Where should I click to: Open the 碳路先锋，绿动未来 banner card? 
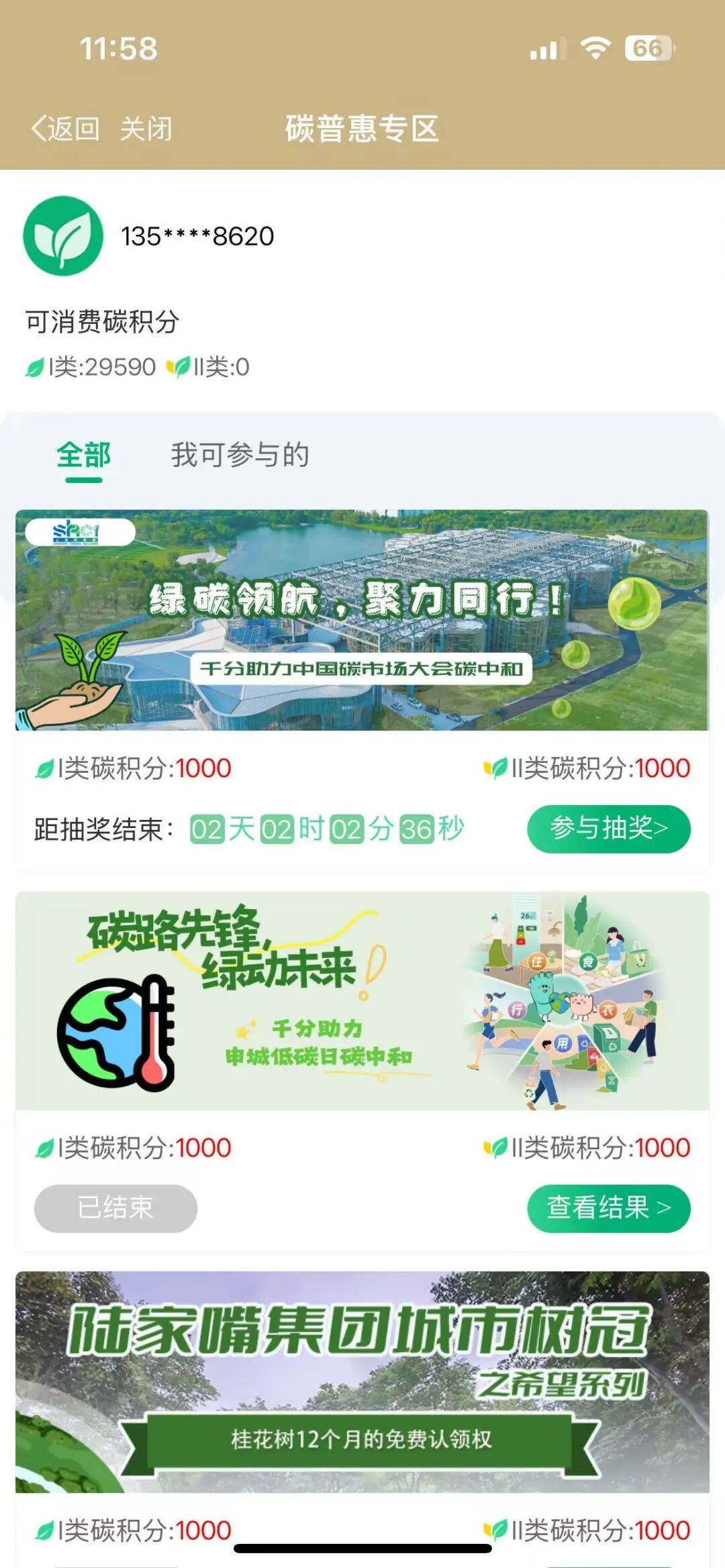[x=362, y=1000]
